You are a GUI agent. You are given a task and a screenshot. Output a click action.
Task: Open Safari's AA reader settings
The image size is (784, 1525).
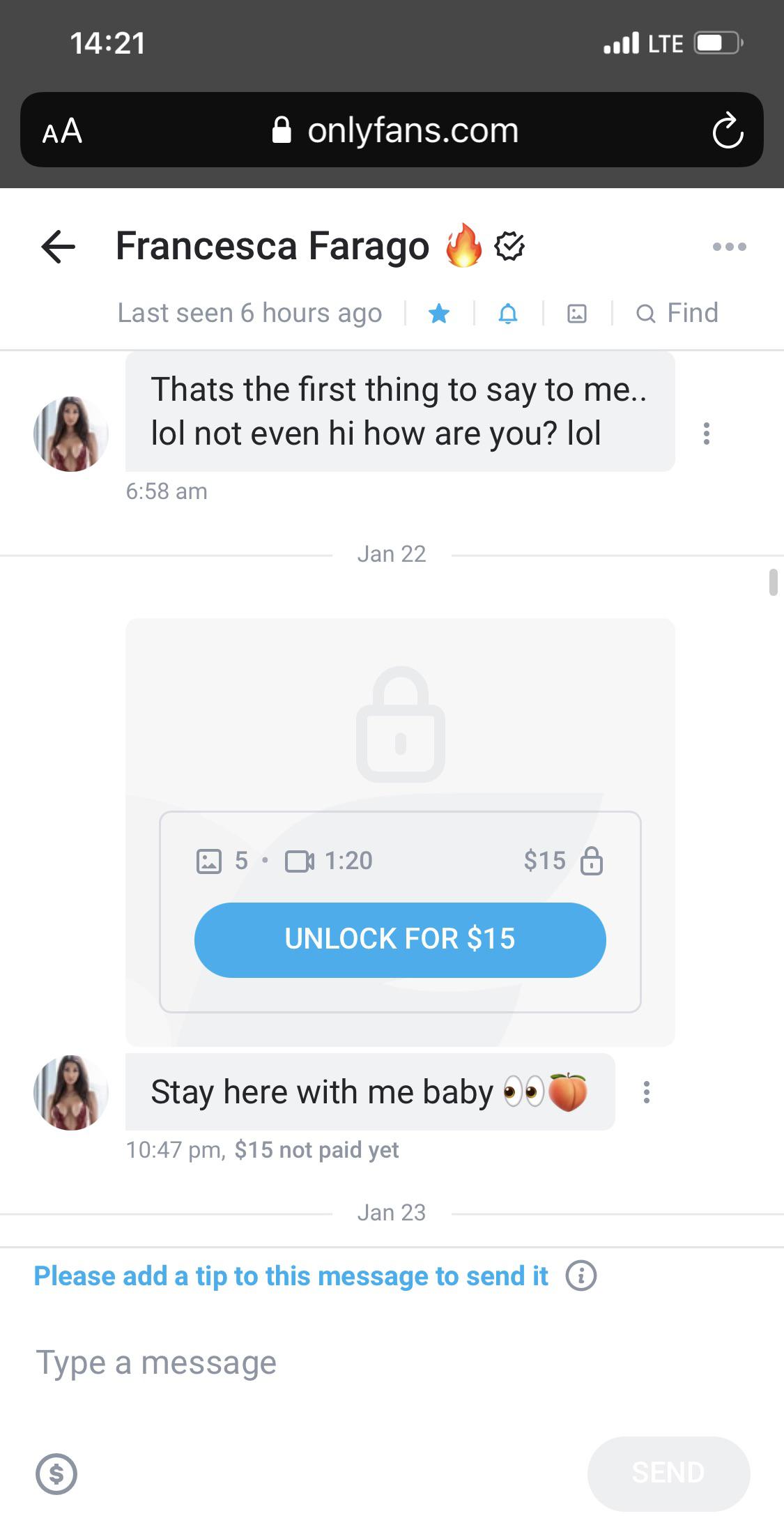(x=63, y=131)
